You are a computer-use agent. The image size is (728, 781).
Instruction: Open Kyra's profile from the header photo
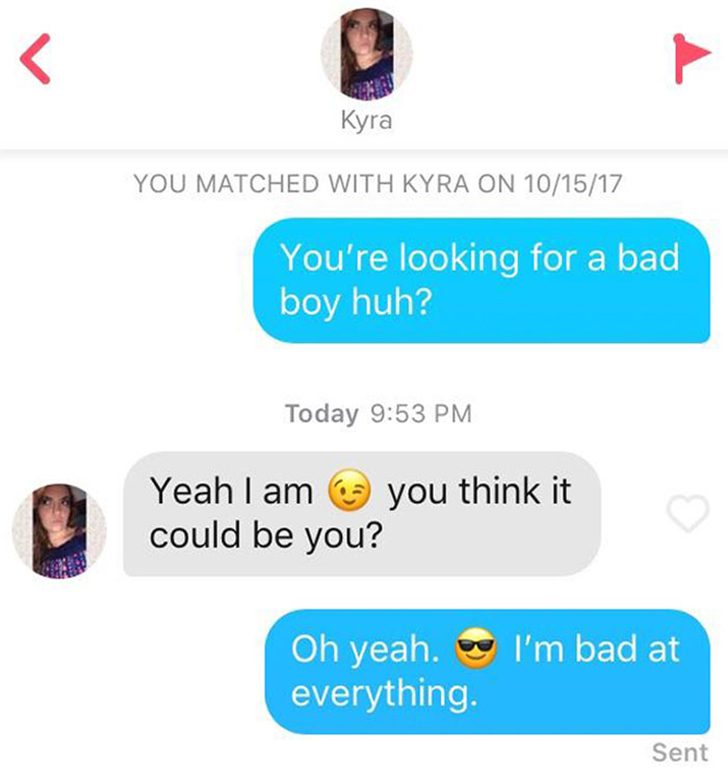(365, 55)
